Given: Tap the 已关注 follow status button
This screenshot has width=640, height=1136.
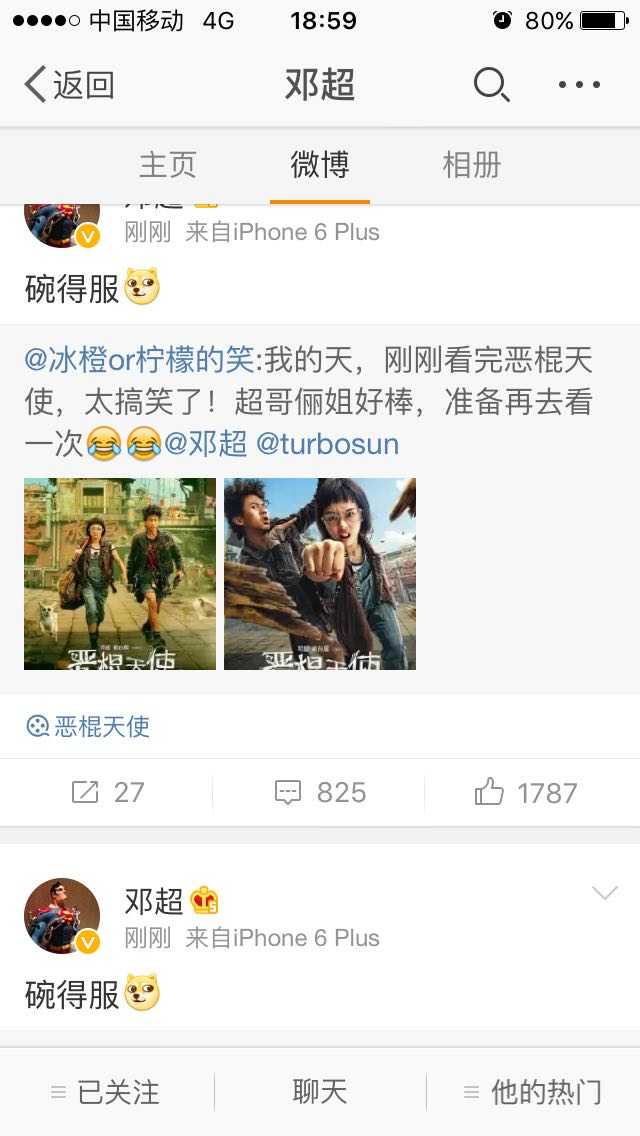Looking at the screenshot, I should pos(106,1092).
